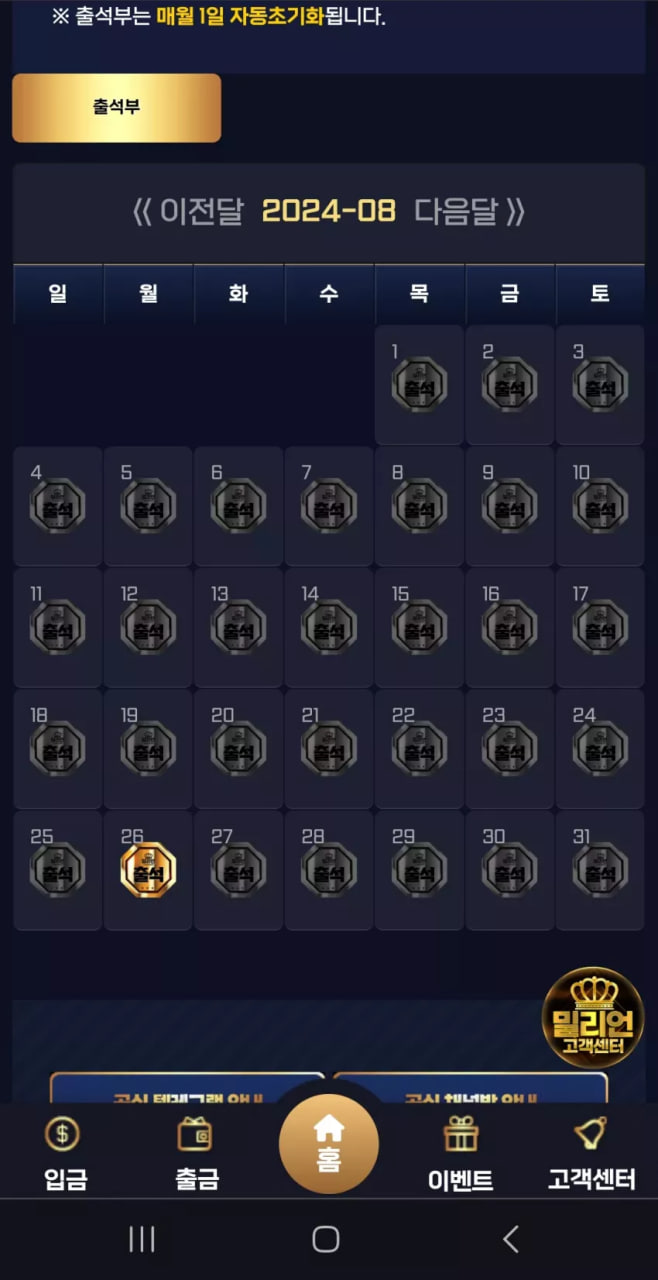Open the 입금 deposit tab

[65, 1154]
